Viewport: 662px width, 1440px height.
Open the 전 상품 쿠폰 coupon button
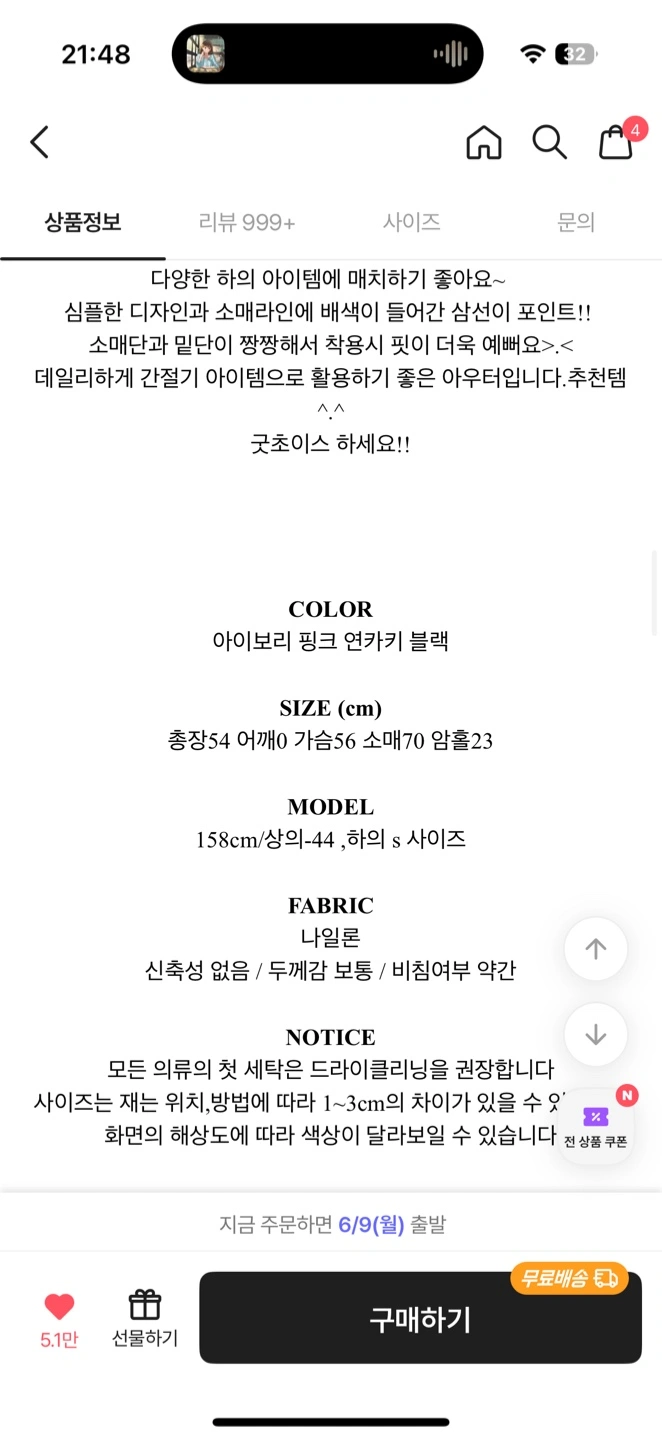596,1124
